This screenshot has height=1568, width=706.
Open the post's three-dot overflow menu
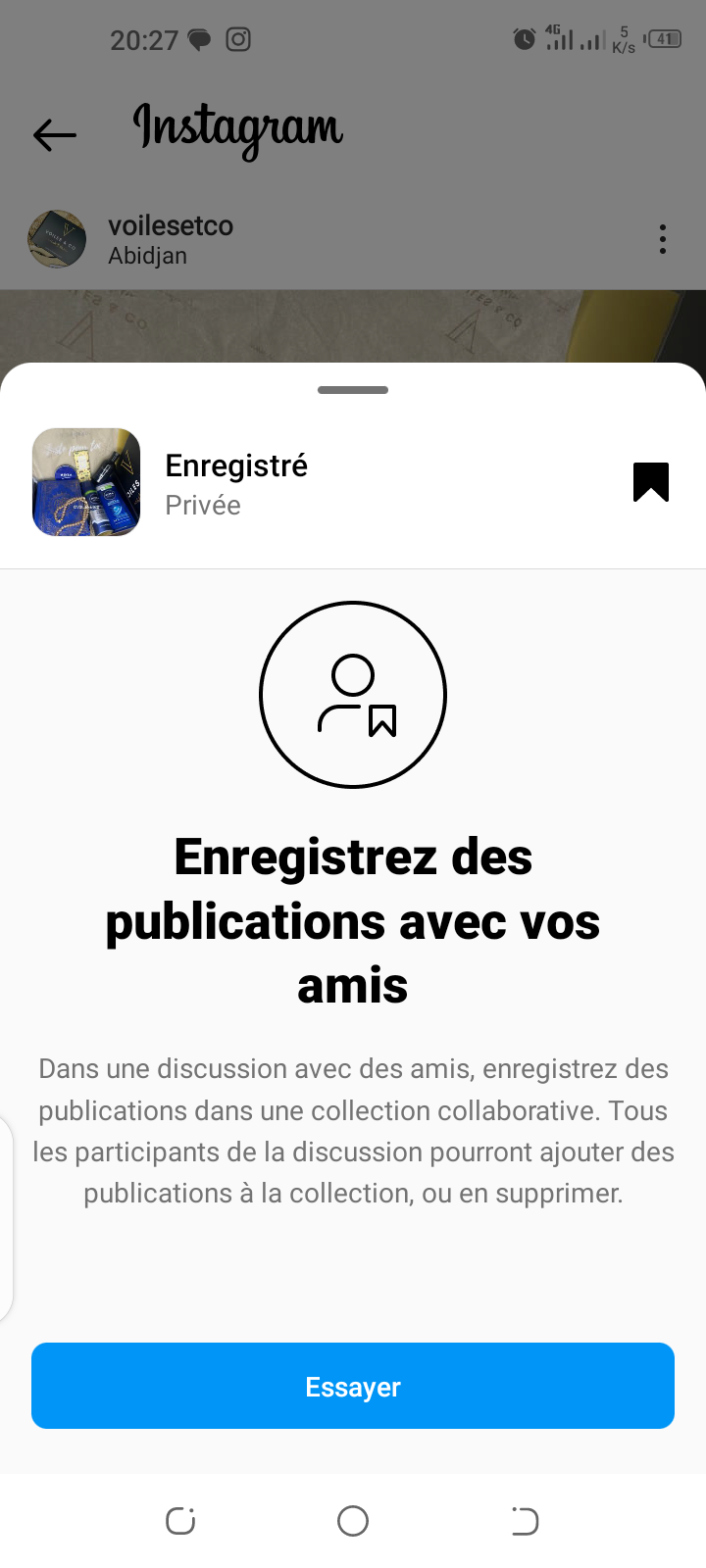point(663,239)
